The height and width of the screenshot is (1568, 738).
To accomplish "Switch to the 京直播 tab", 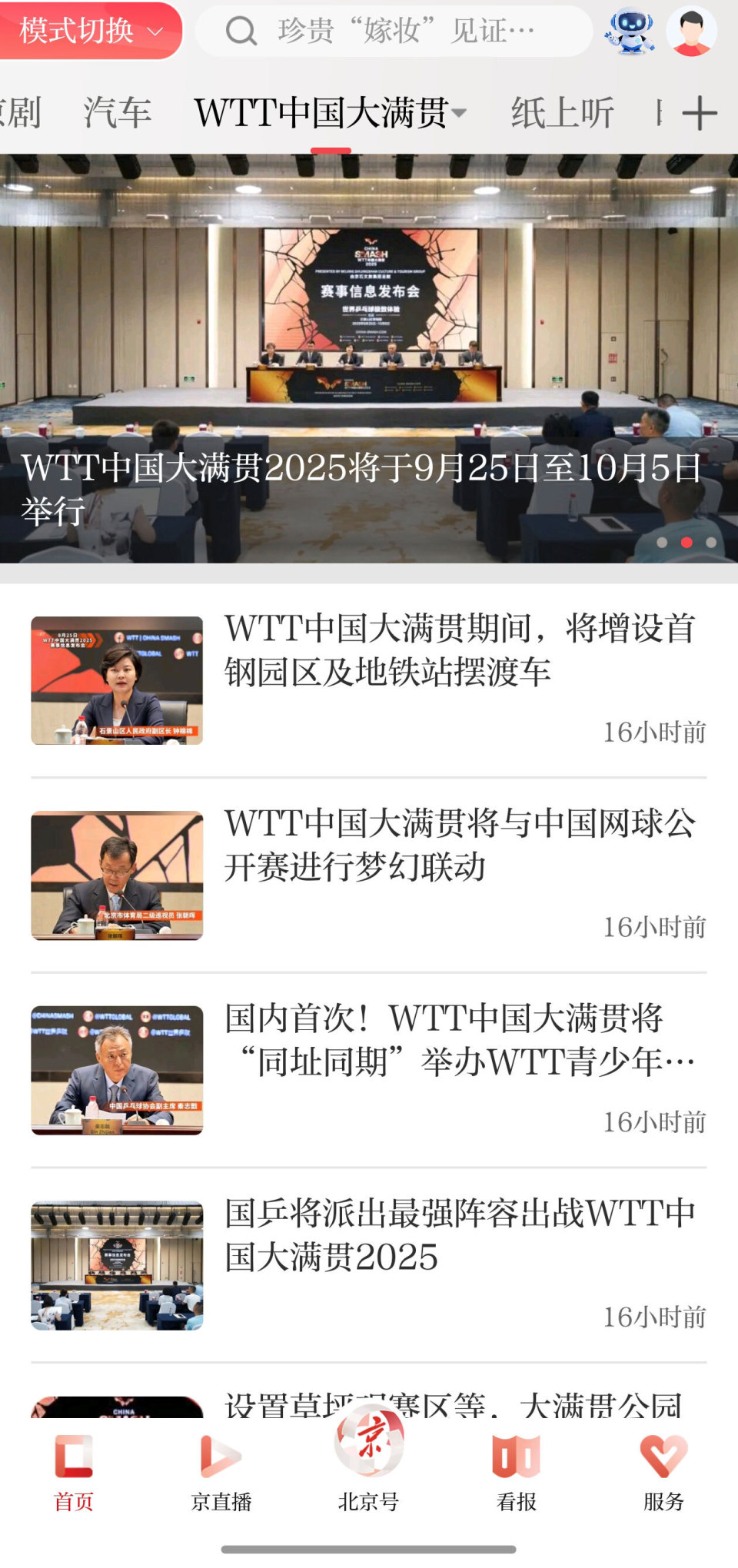I will [x=221, y=1472].
